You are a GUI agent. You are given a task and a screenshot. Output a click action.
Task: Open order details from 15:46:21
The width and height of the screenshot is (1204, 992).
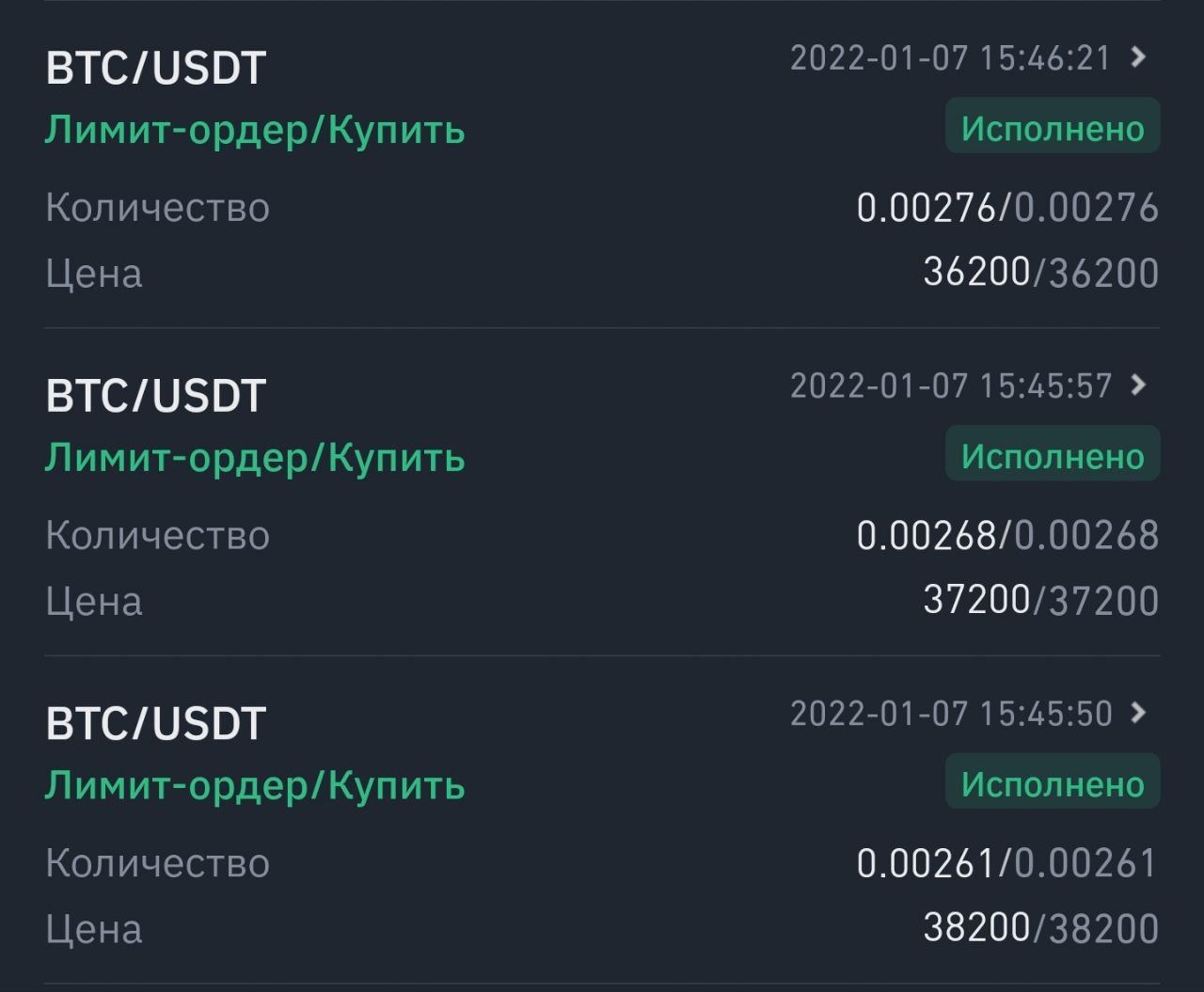pyautogui.click(x=1138, y=57)
